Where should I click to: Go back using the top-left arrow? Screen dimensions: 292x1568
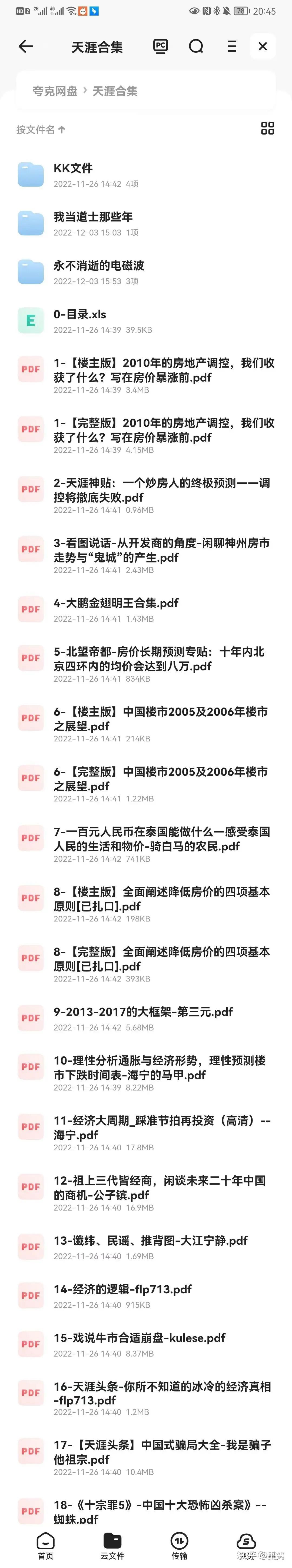pos(25,46)
